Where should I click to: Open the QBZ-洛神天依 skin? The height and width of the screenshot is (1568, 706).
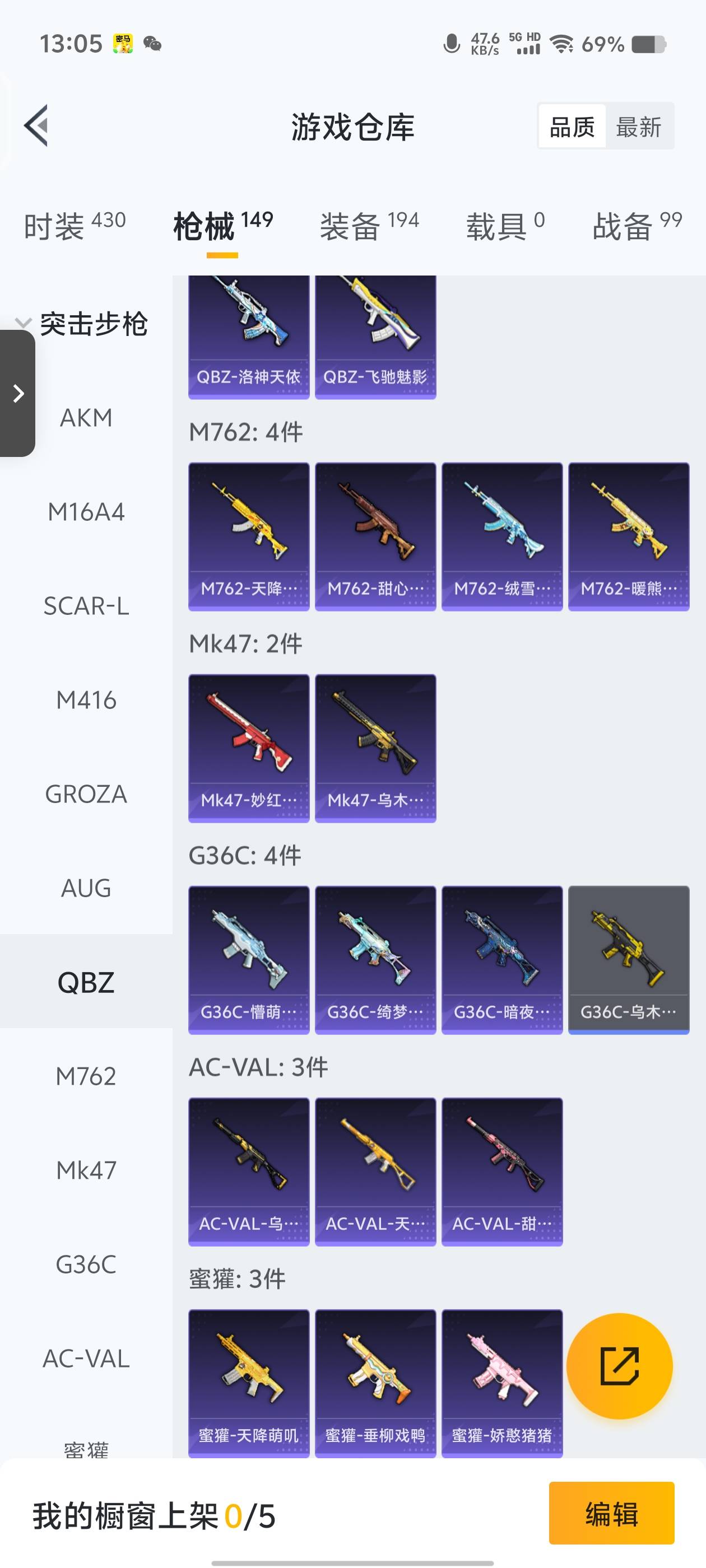[249, 337]
